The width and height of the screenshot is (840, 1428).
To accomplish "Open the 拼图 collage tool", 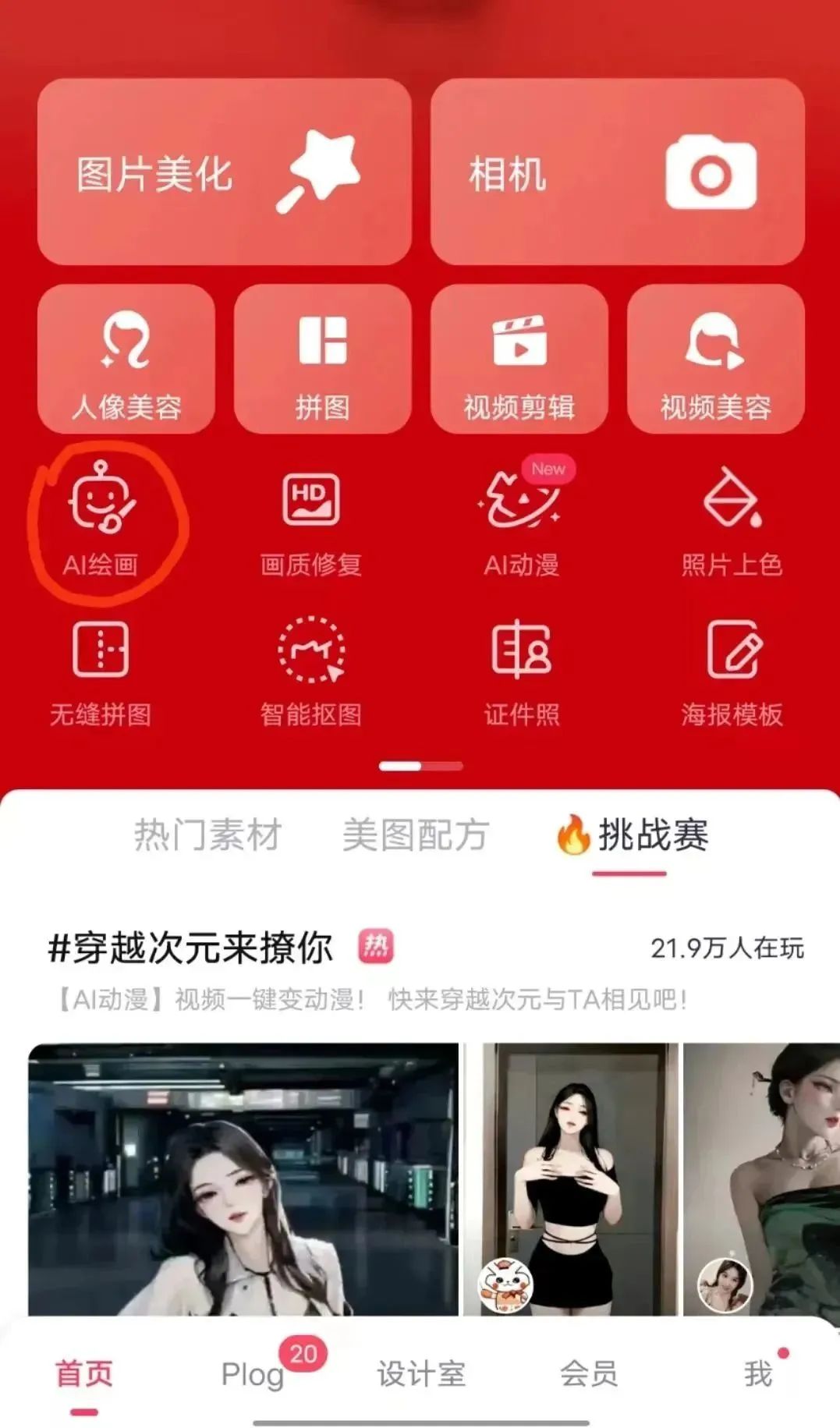I will point(322,360).
